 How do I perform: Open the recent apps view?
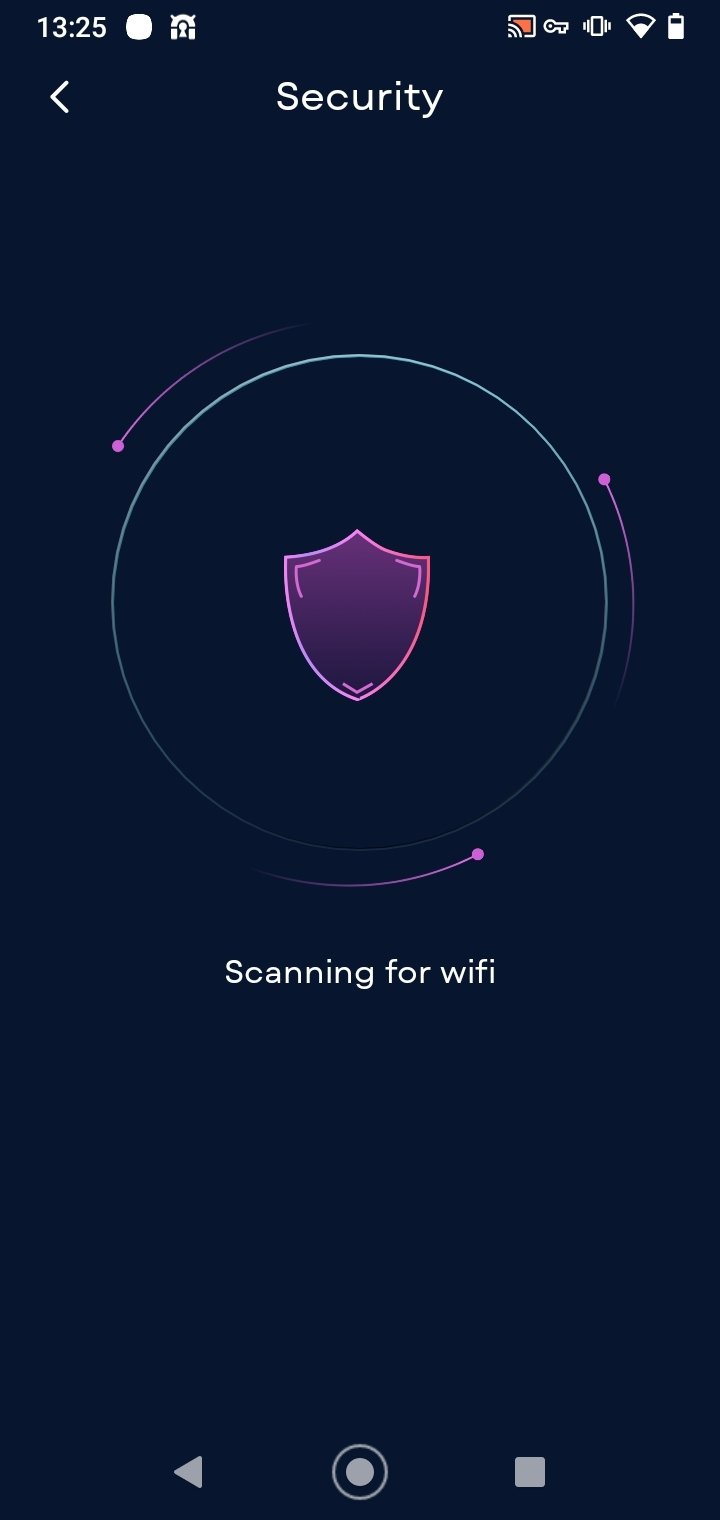530,1472
